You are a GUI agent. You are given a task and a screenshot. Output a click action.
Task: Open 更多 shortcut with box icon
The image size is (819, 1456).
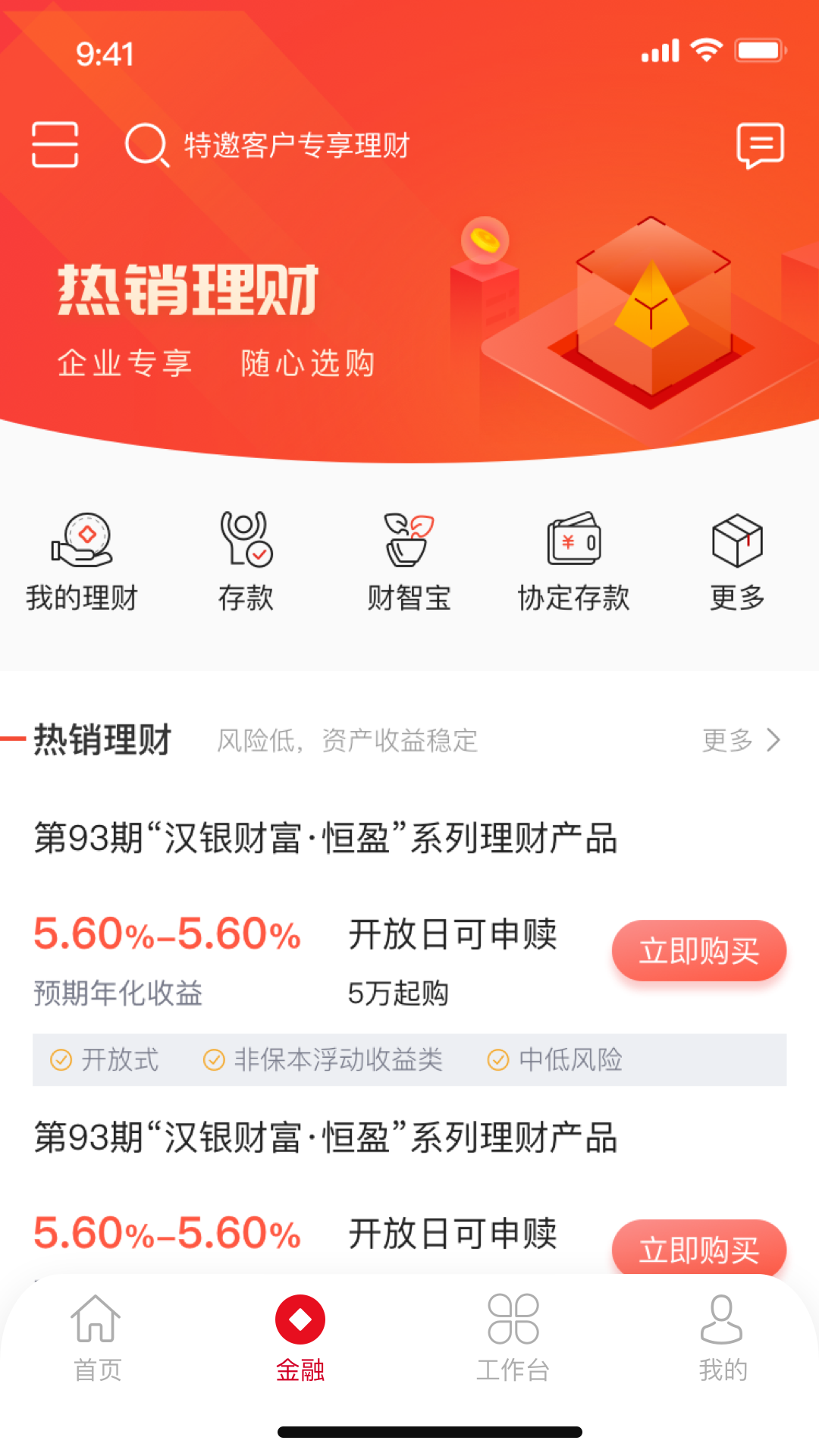[x=737, y=563]
